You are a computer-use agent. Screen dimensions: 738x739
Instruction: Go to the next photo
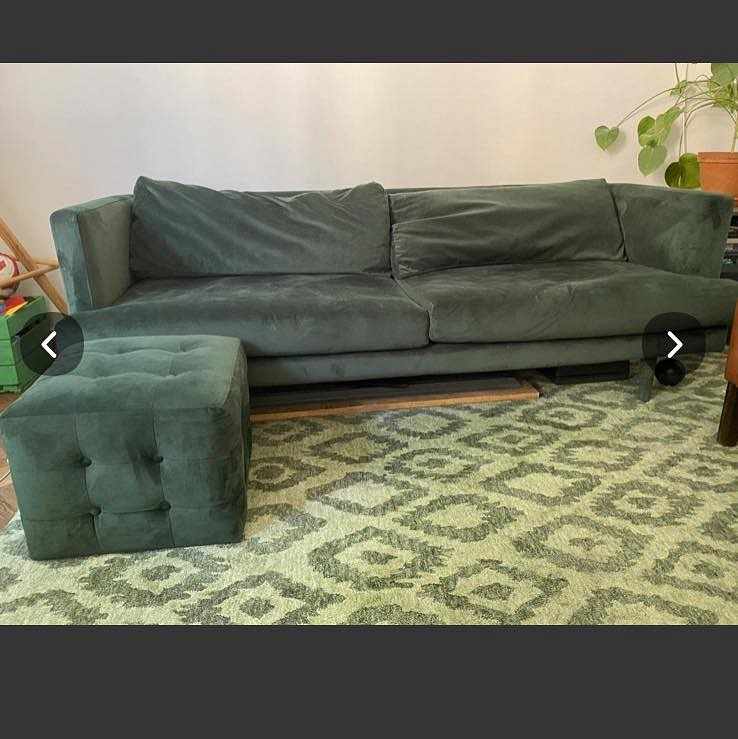[x=674, y=344]
